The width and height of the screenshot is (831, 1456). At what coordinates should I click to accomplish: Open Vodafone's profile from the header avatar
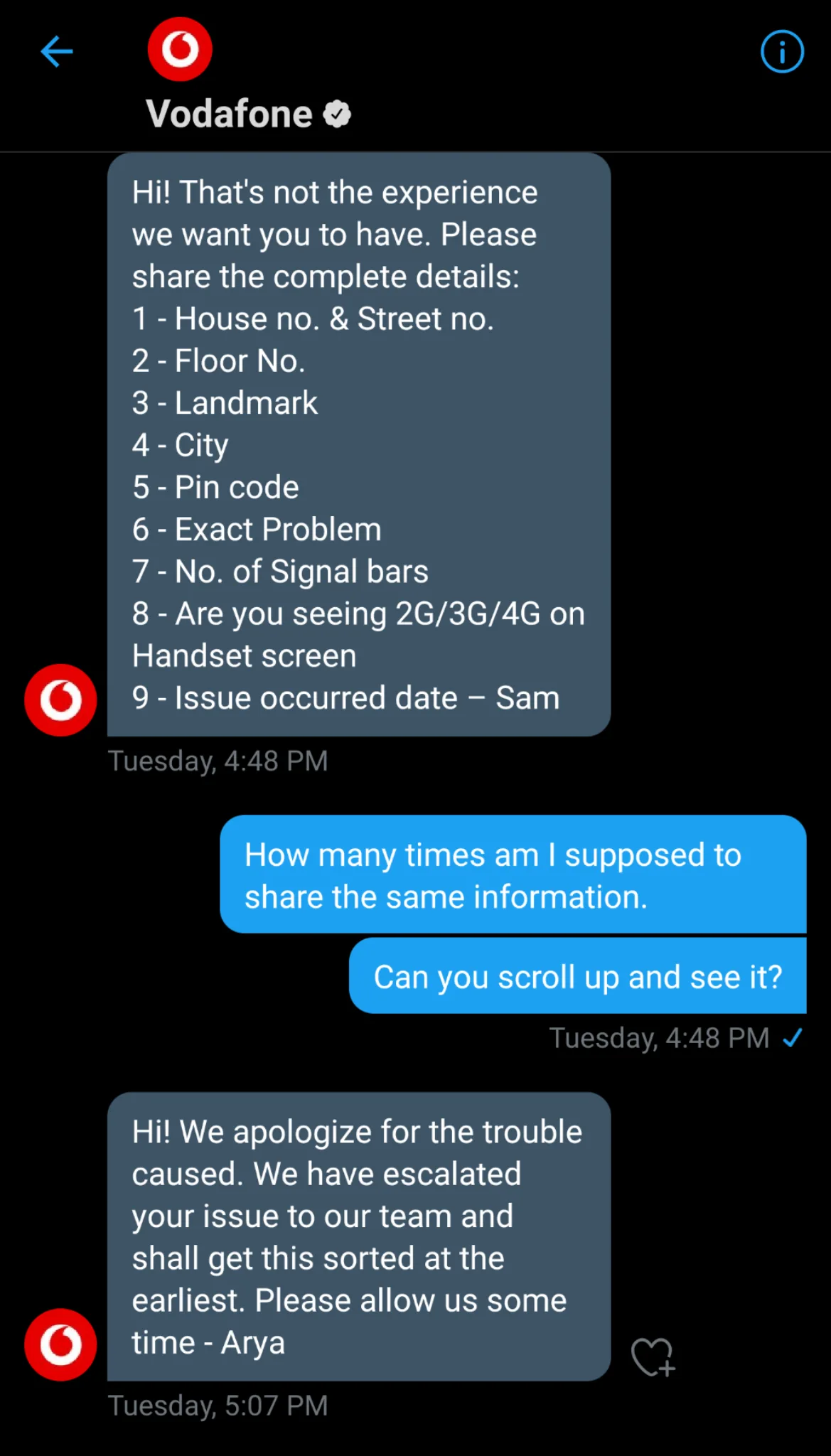click(180, 49)
